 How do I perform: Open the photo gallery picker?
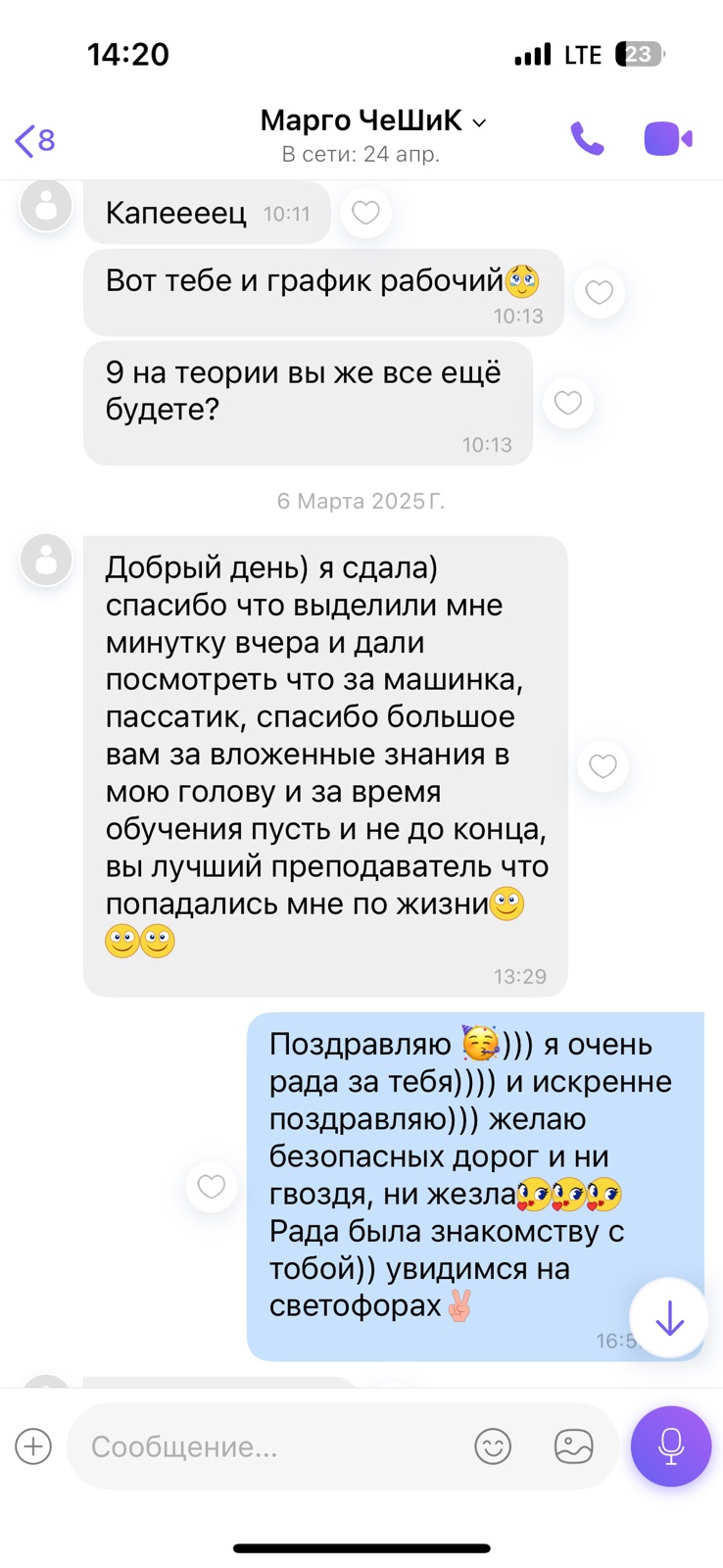tap(574, 1446)
